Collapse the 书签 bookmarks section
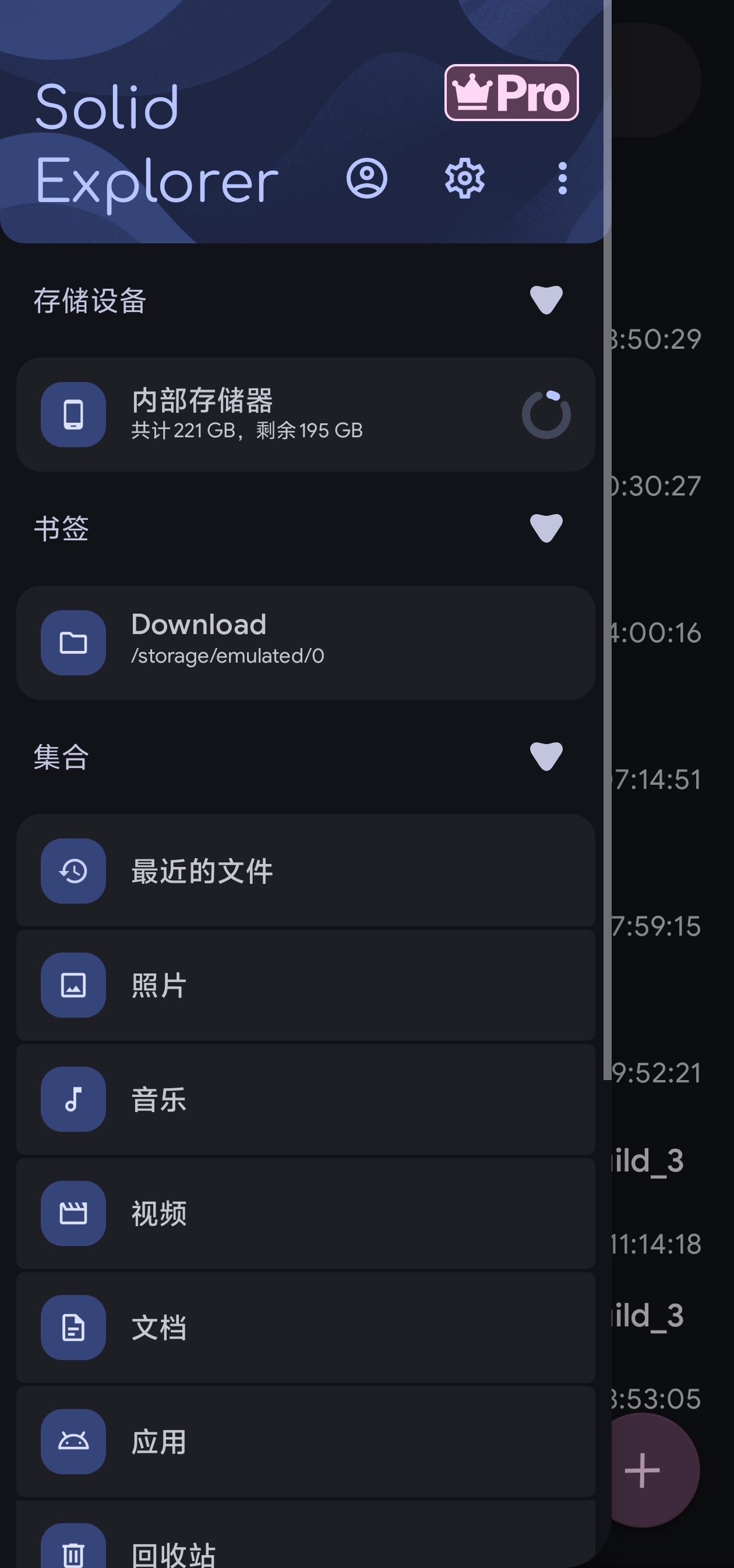The width and height of the screenshot is (734, 1568). coord(546,528)
